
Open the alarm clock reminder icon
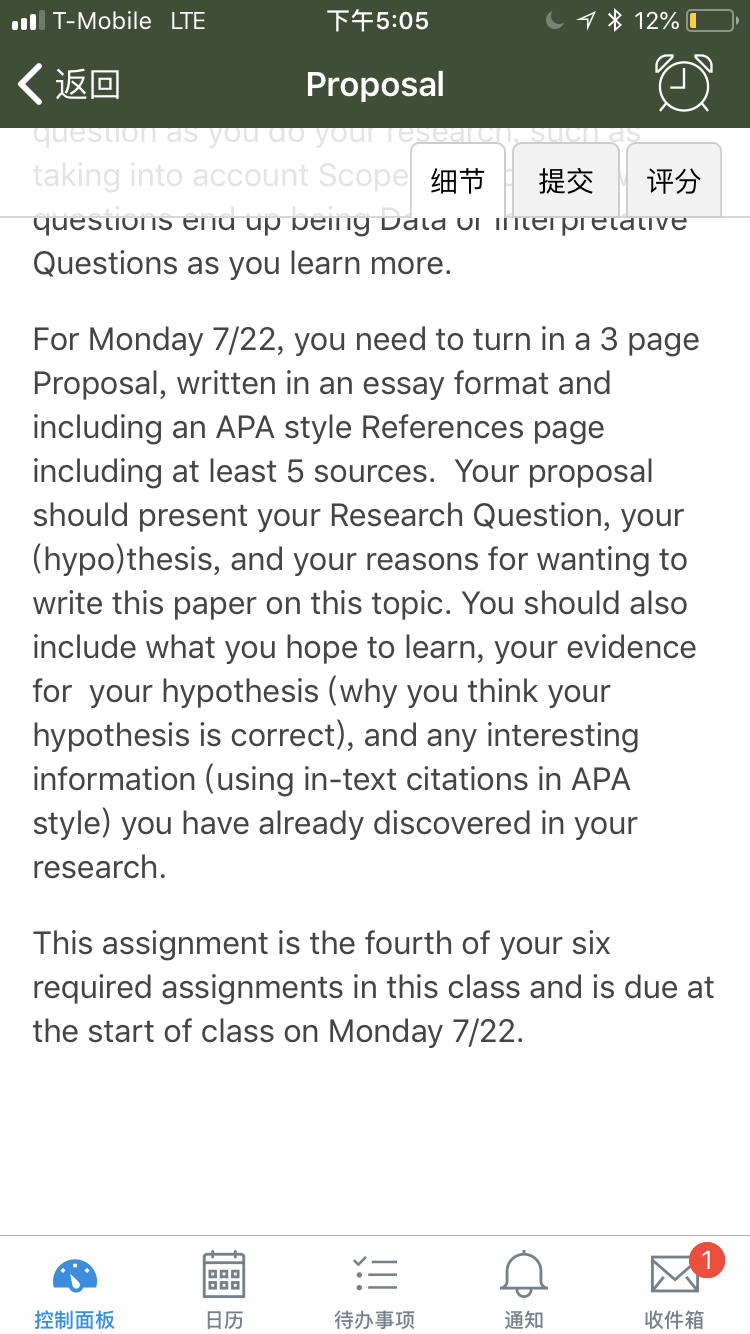pos(685,83)
